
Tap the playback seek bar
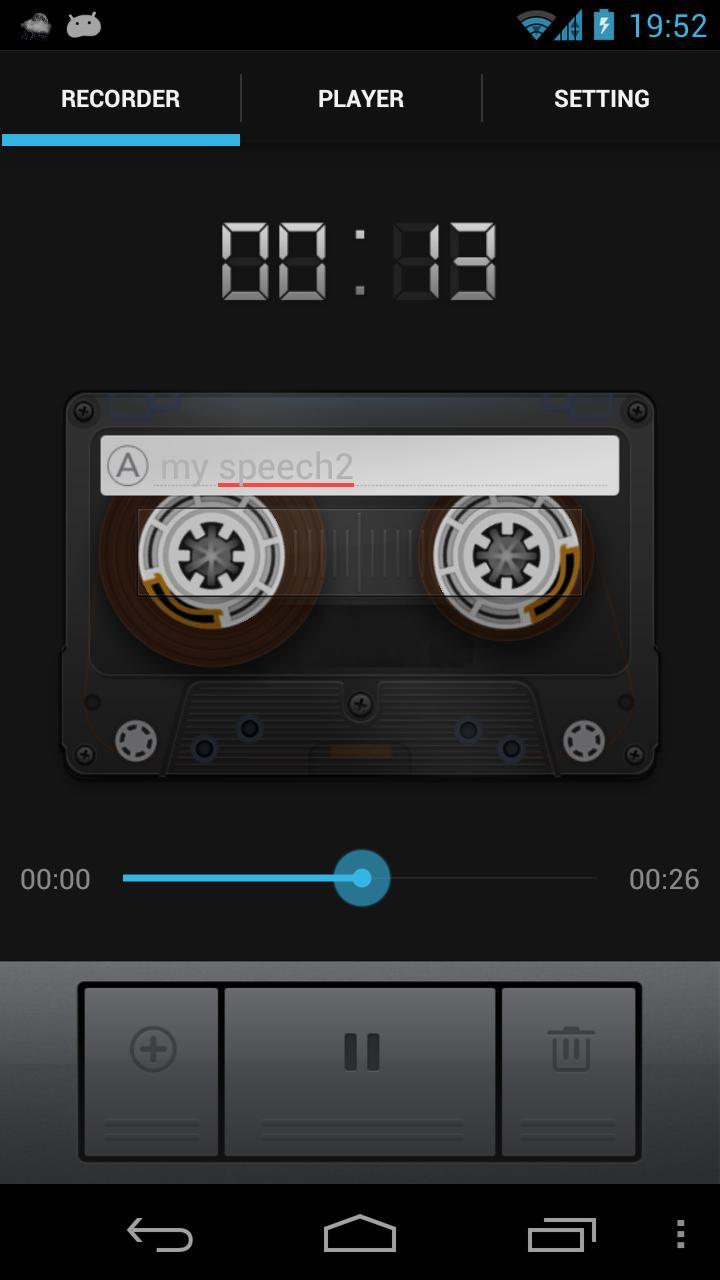click(480, 878)
